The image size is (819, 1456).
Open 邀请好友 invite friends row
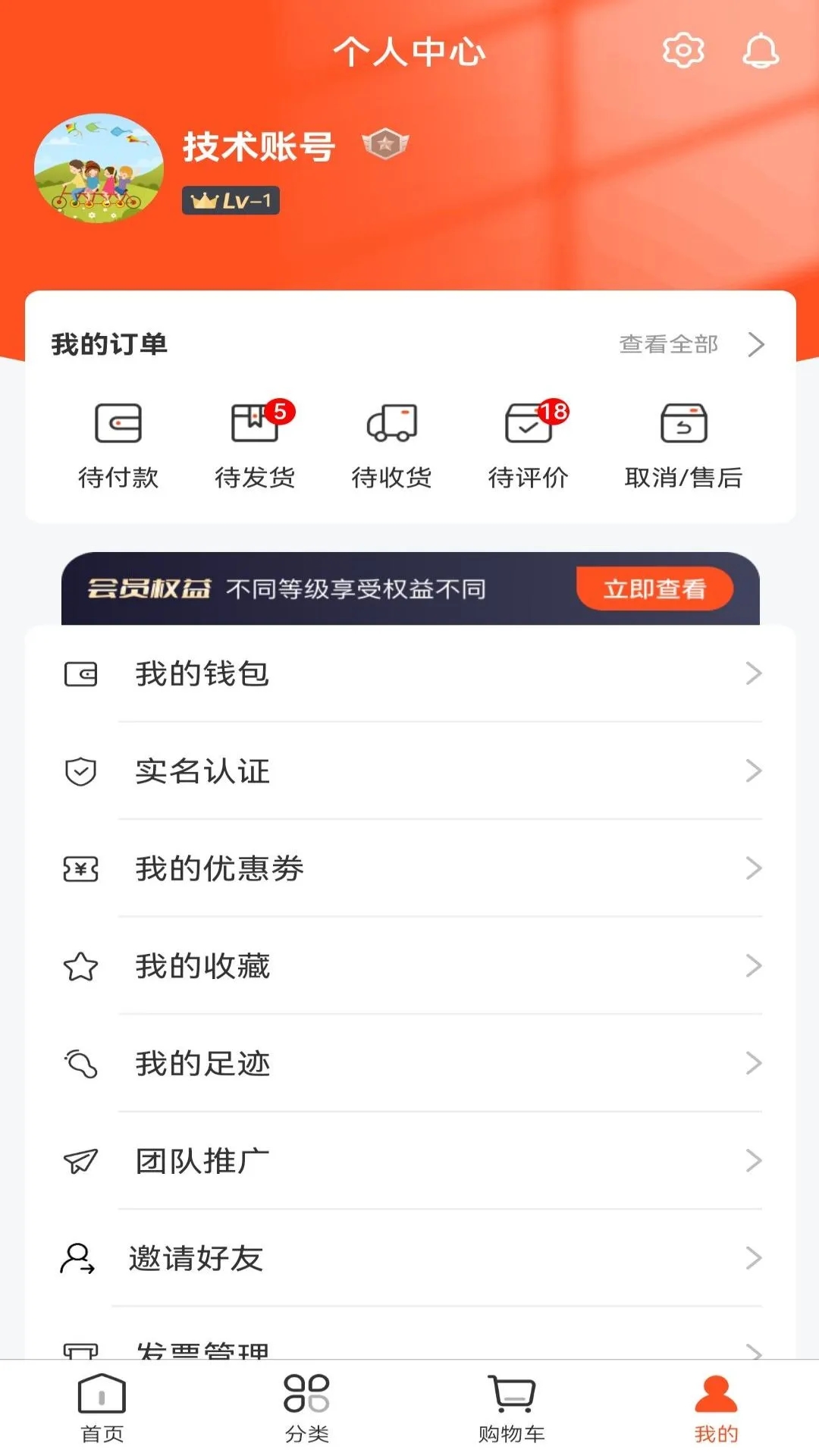409,1258
